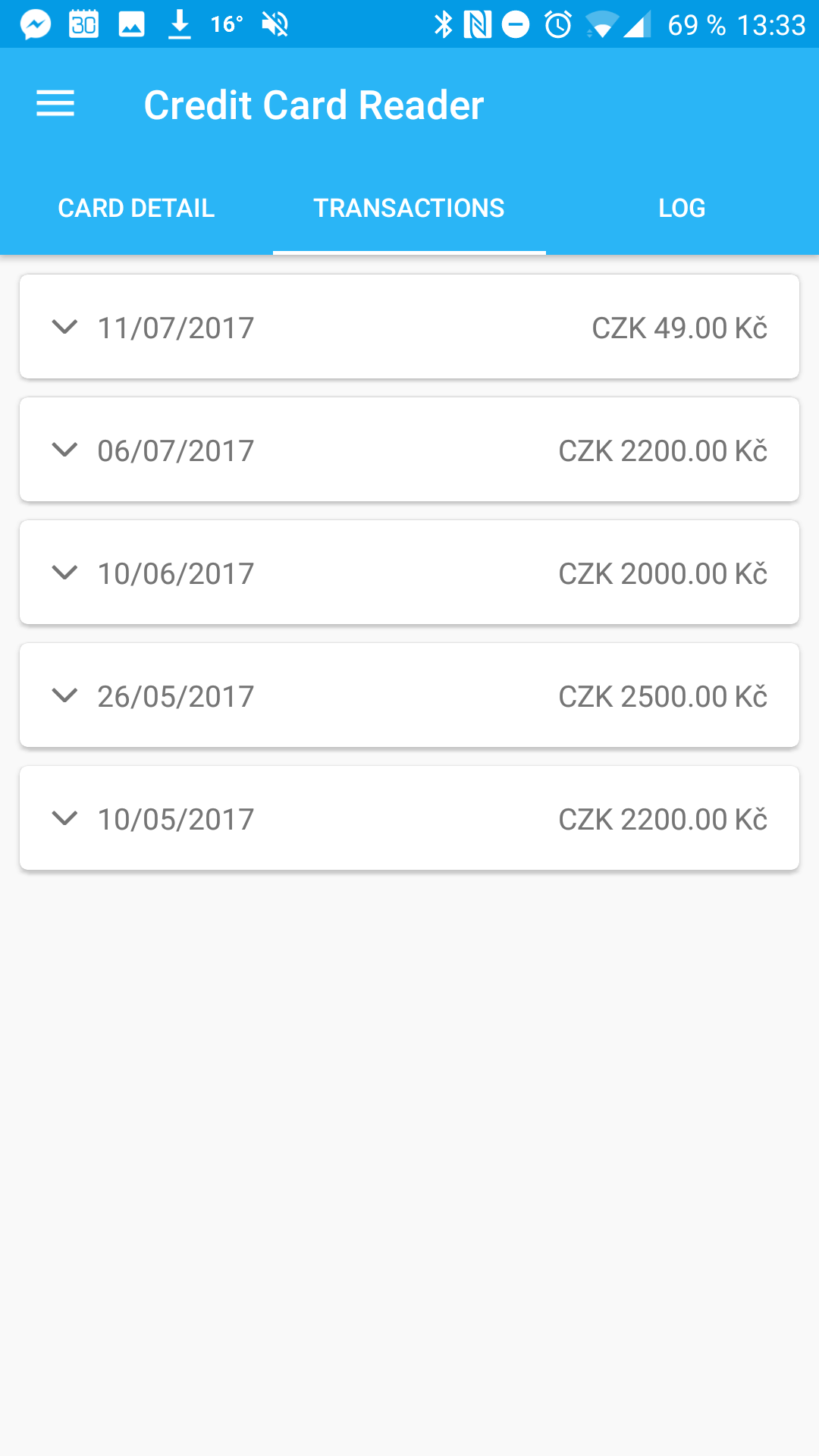Expand the 11/07/2017 transaction
This screenshot has width=819, height=1456.
point(409,327)
